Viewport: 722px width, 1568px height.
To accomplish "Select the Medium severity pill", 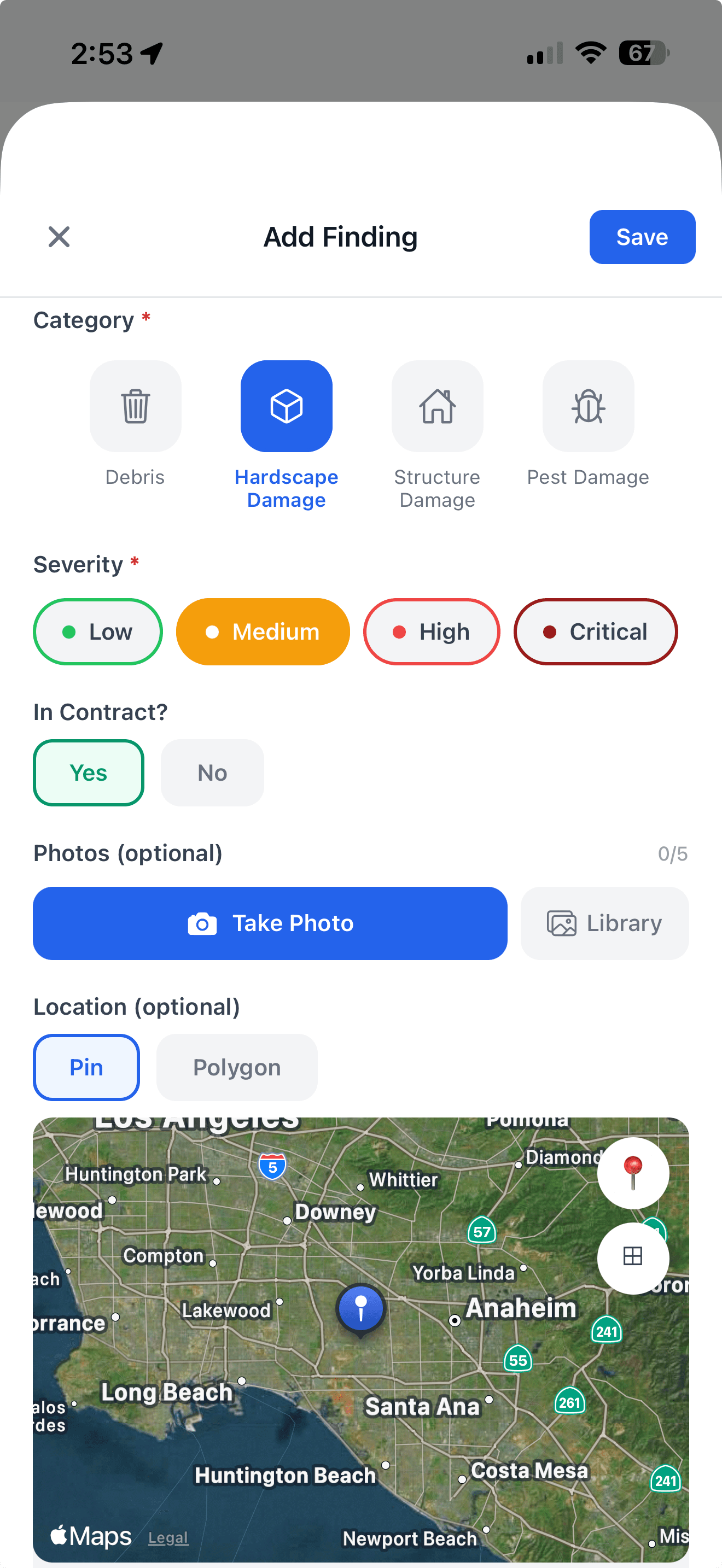I will pos(263,631).
